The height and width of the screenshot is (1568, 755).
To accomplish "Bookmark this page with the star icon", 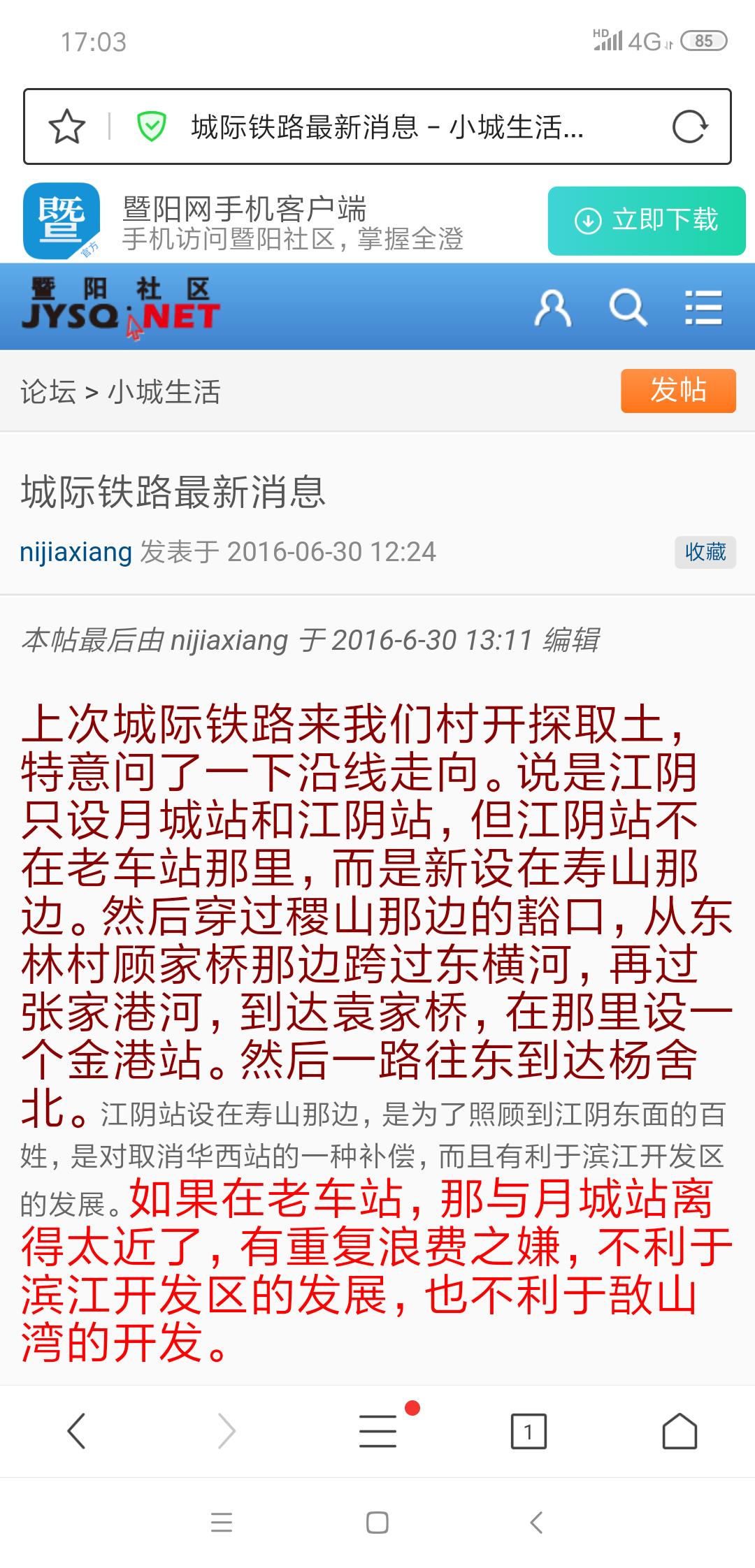I will [66, 127].
